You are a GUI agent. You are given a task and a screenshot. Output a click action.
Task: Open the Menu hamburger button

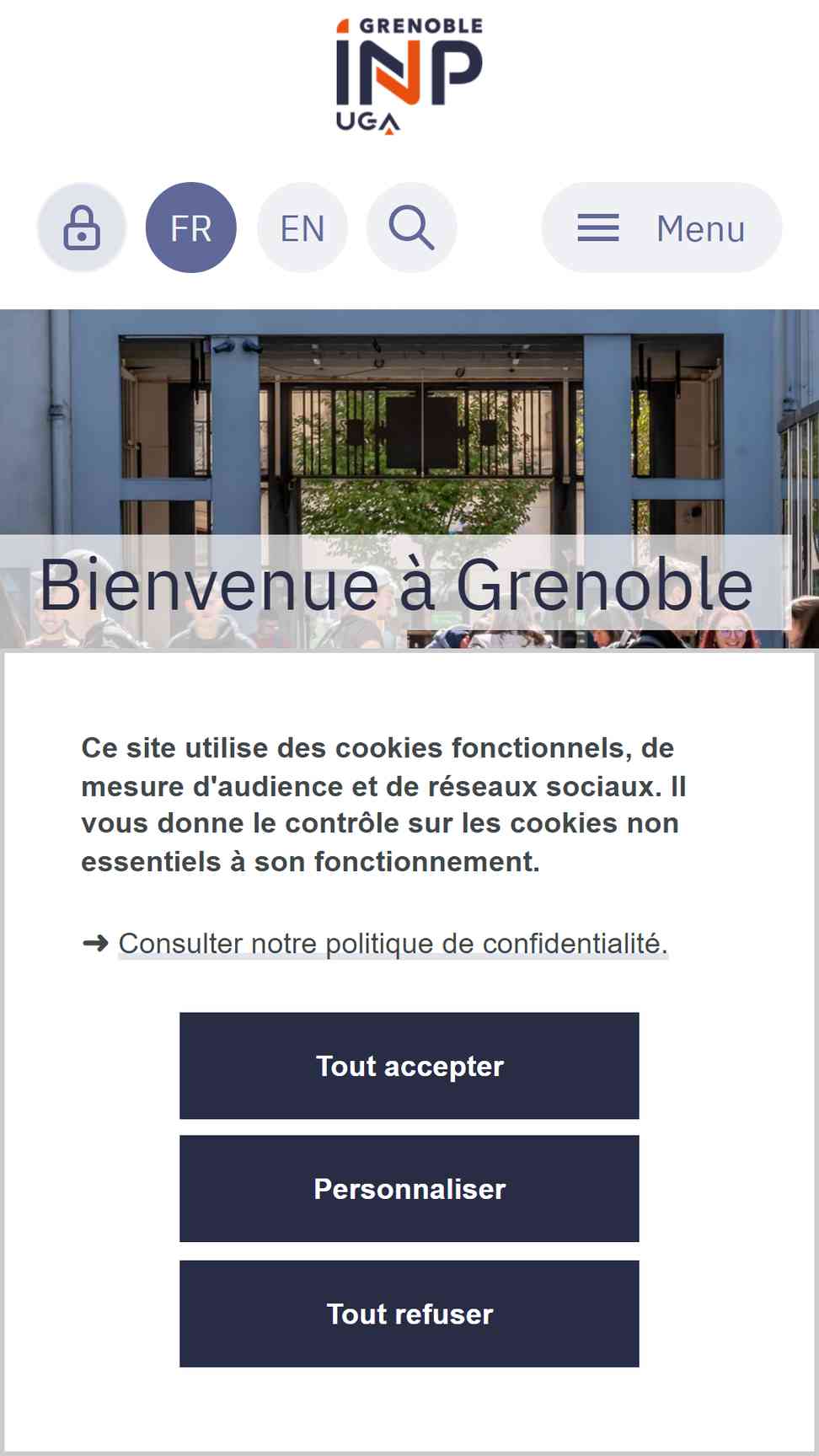click(662, 227)
